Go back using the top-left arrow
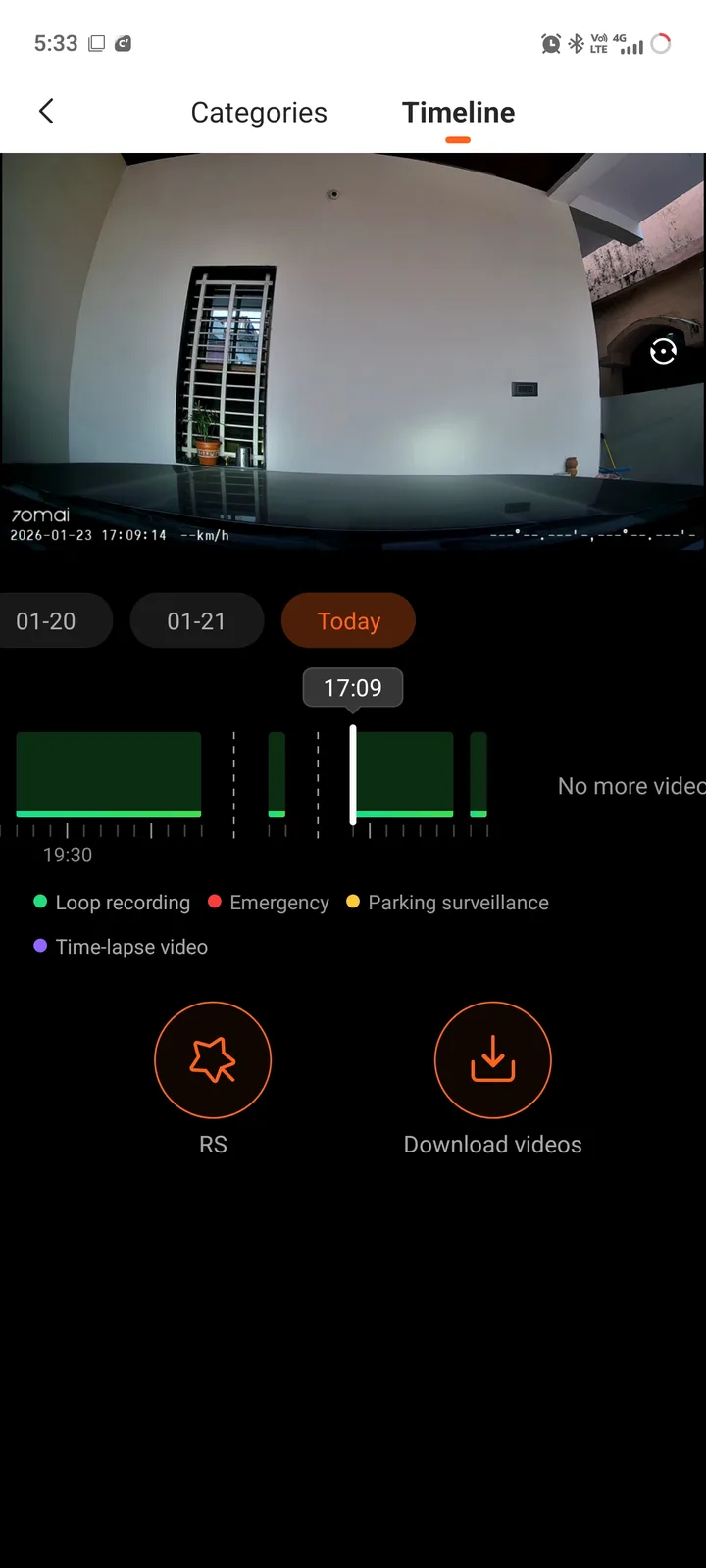The image size is (706, 1568). click(x=46, y=112)
